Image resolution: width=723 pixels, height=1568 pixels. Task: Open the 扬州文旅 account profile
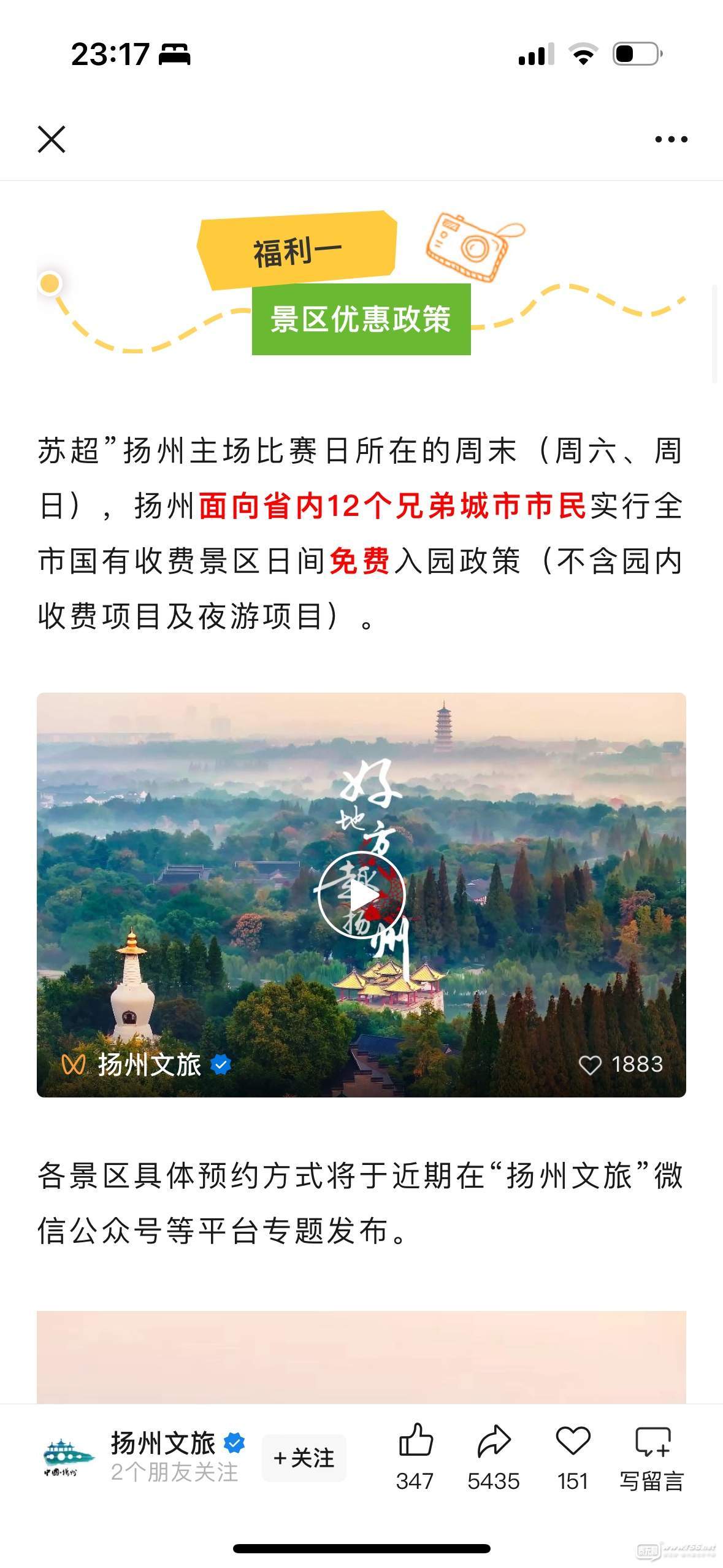[163, 1444]
